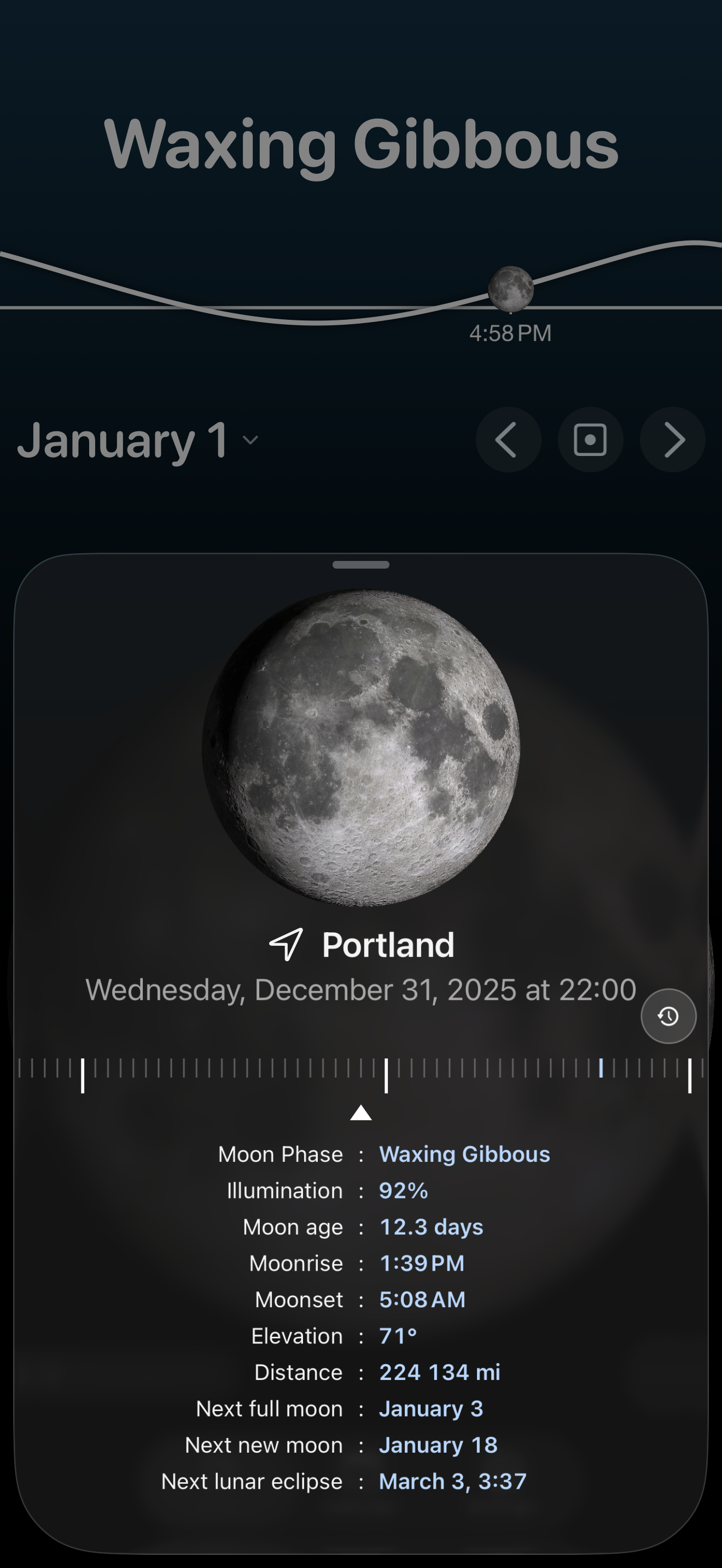Open the January 1 date dropdown
This screenshot has width=722, height=1568.
[138, 440]
